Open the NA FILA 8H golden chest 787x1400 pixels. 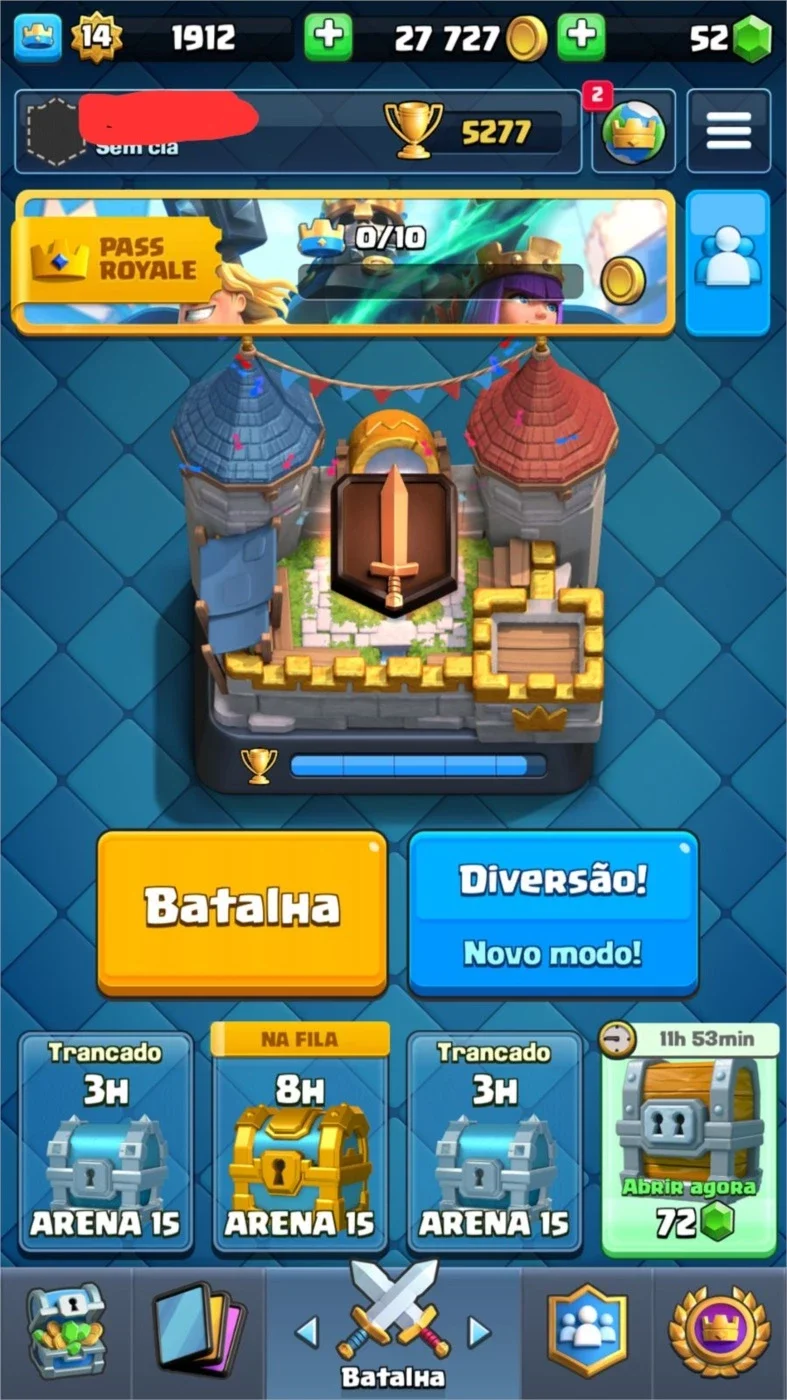(x=300, y=1139)
